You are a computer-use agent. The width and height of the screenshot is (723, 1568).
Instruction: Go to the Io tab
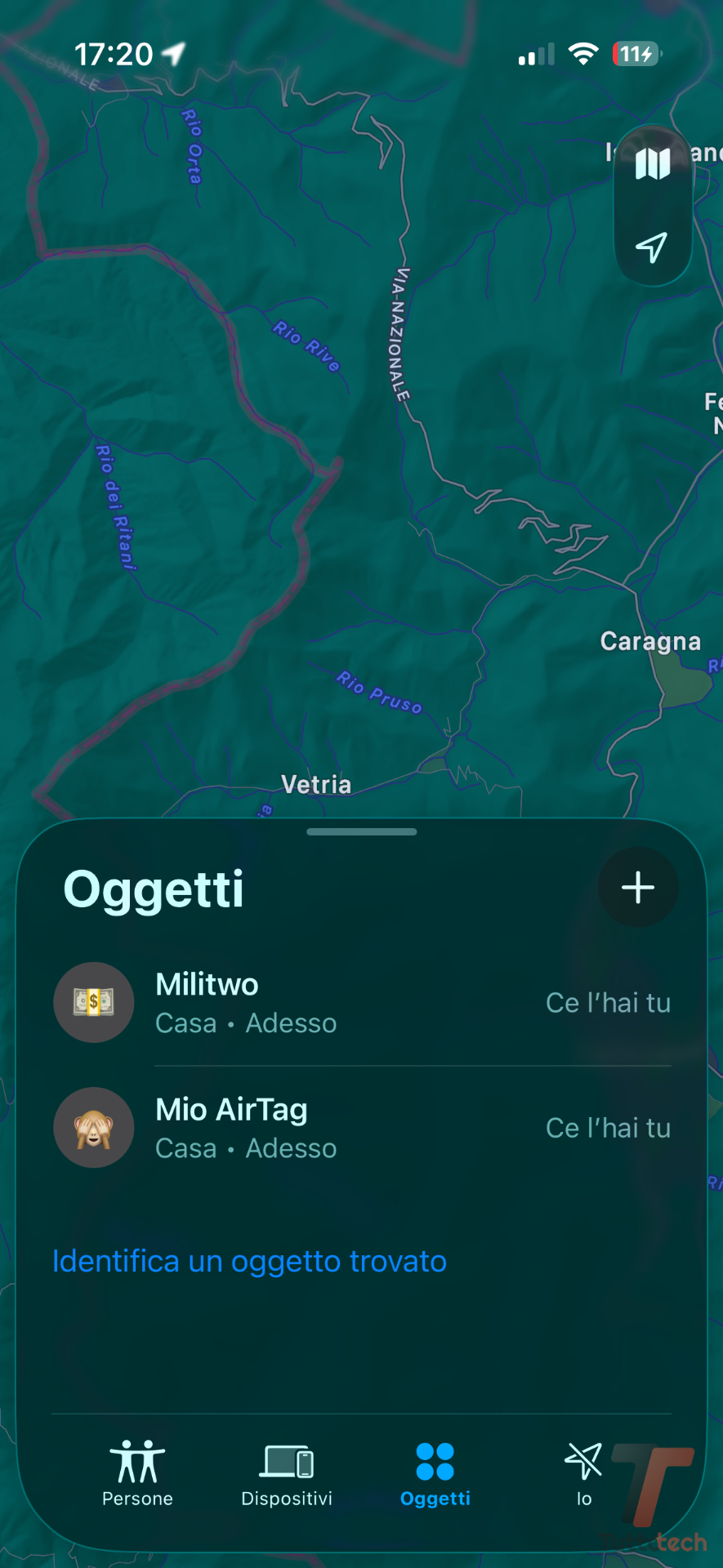pyautogui.click(x=583, y=1473)
